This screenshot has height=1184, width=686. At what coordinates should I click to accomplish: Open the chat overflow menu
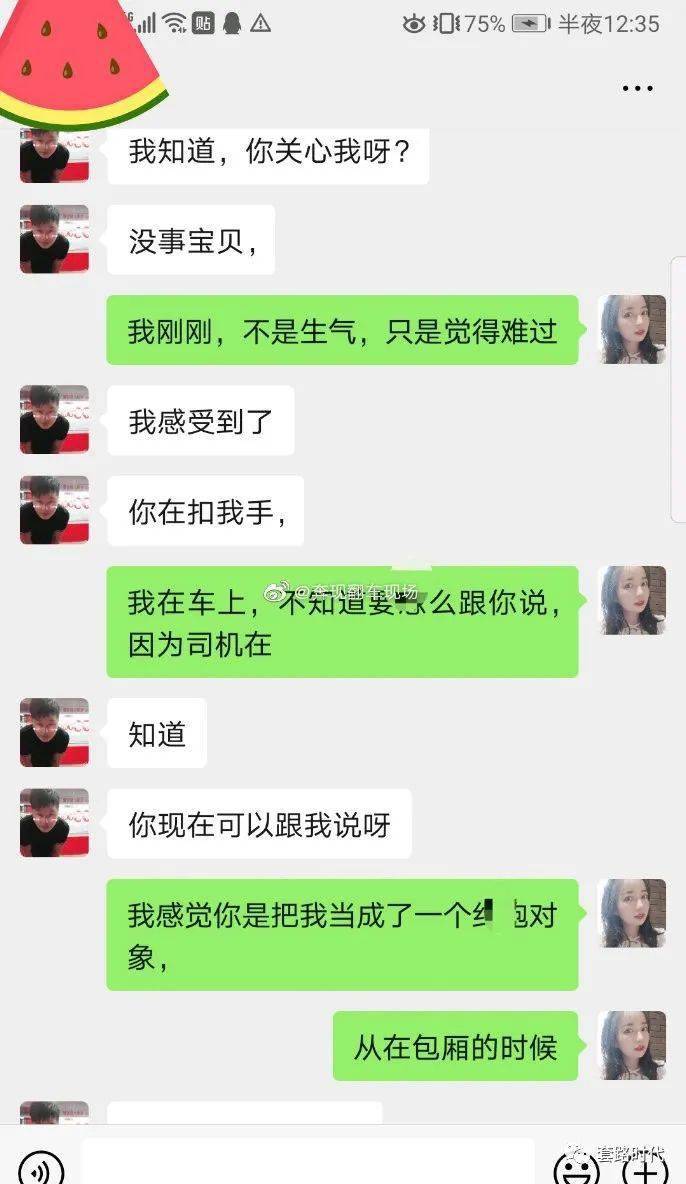tap(637, 89)
